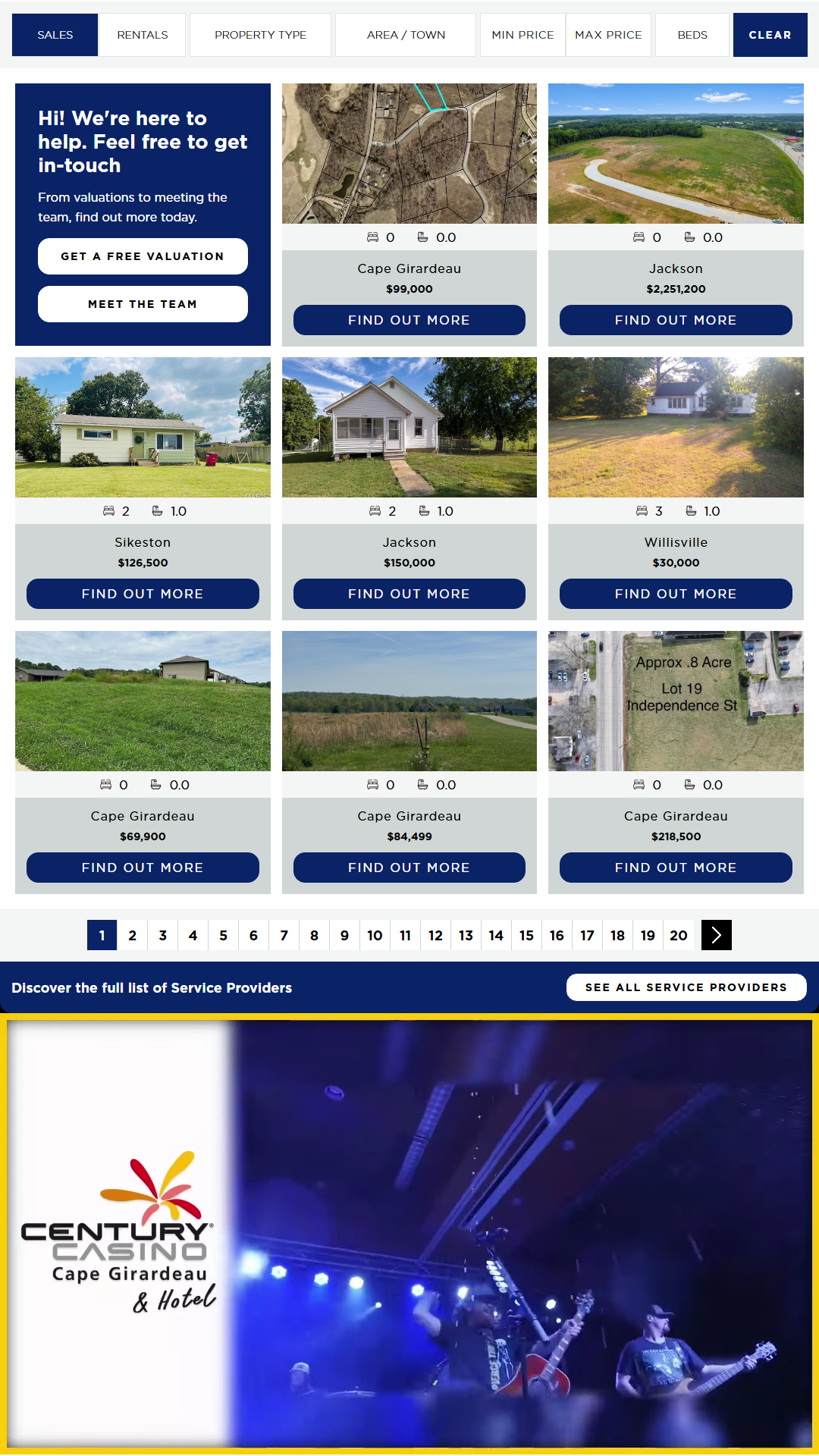This screenshot has width=819, height=1456.
Task: See all service providers
Action: [686, 987]
